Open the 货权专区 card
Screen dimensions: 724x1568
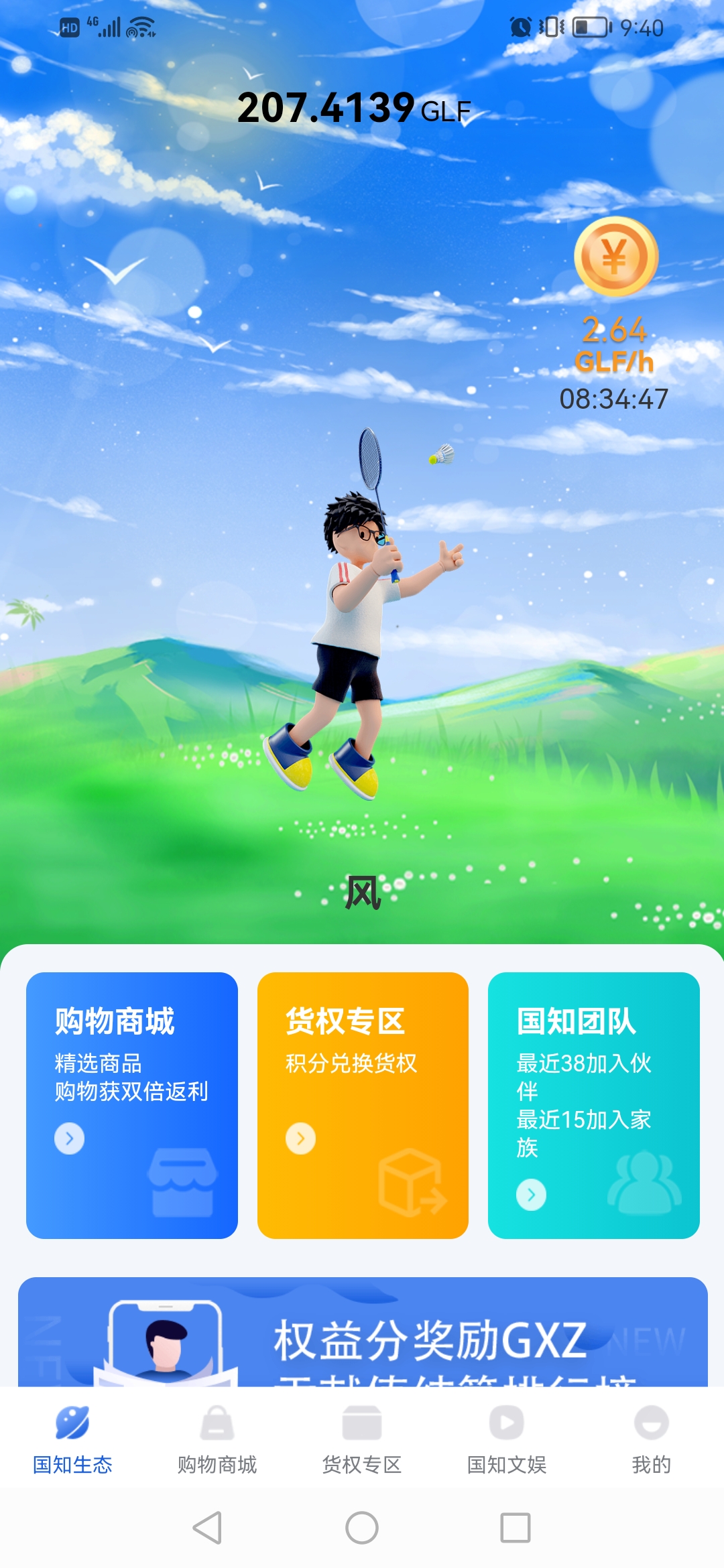click(x=363, y=1104)
